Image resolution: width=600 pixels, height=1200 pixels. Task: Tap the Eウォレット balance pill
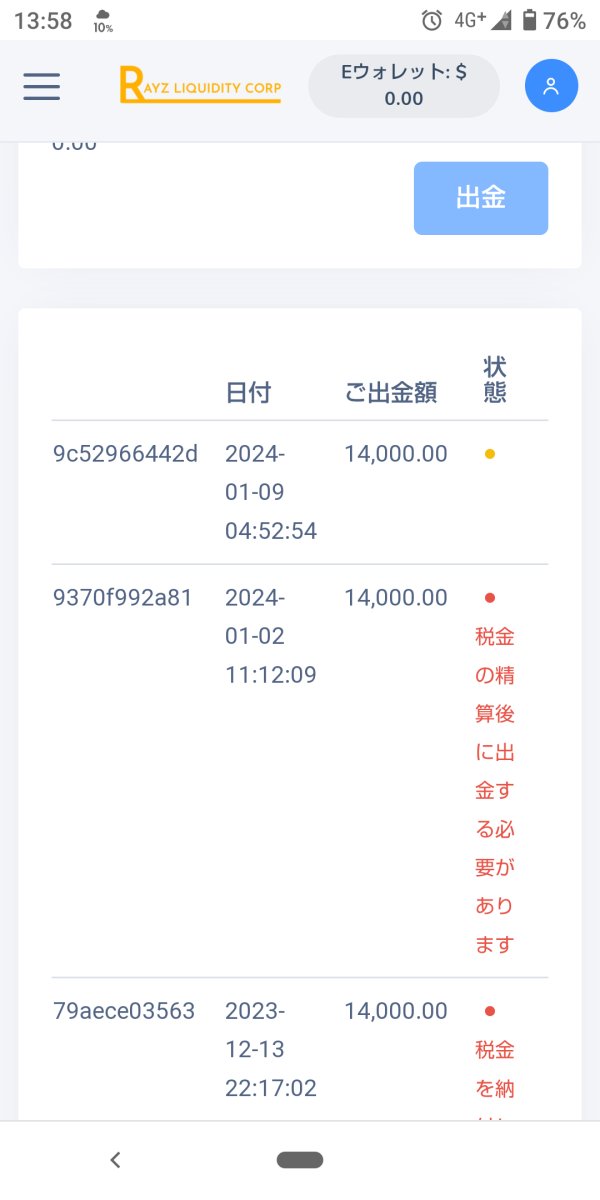pyautogui.click(x=404, y=86)
